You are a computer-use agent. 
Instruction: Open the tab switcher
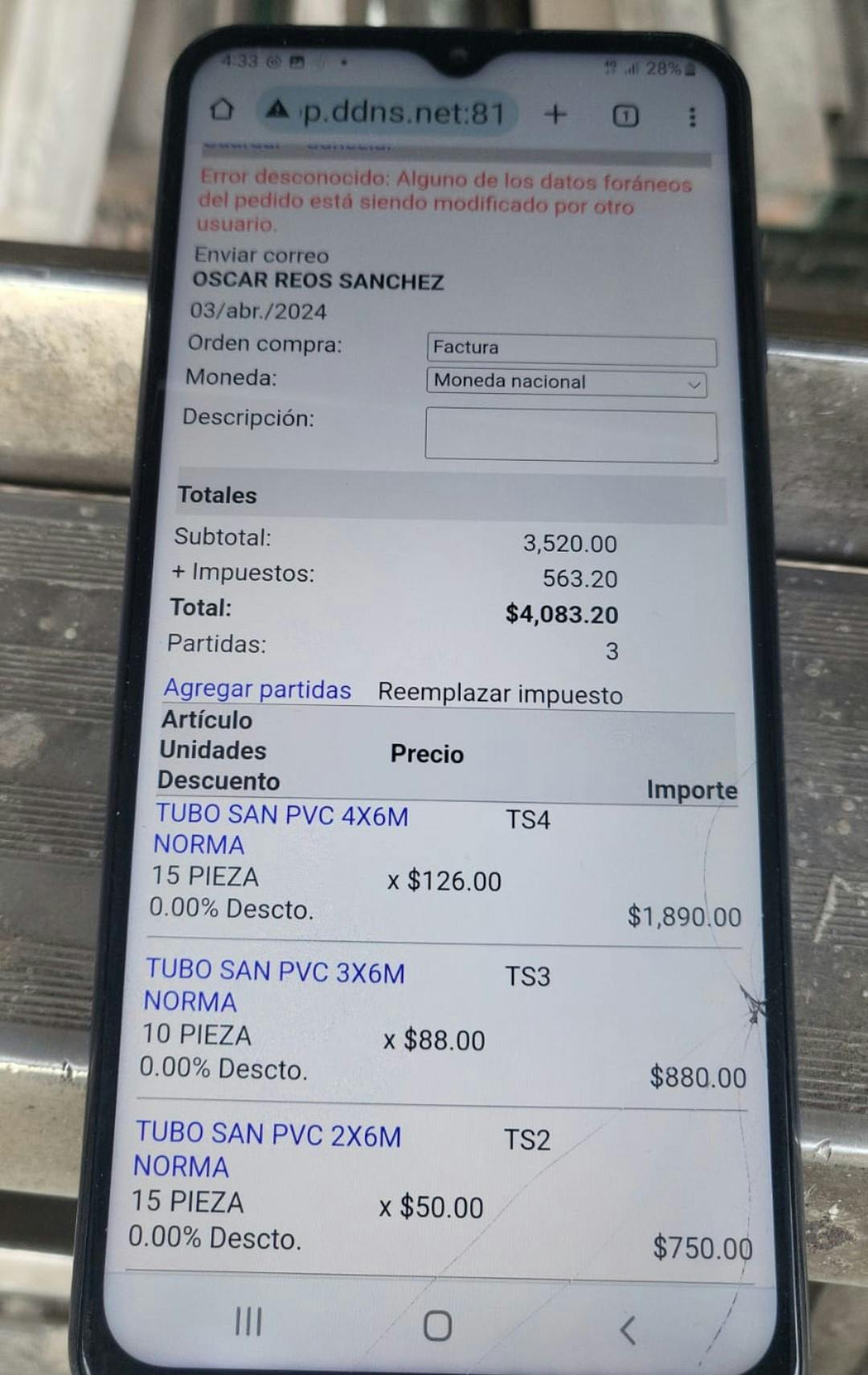pyautogui.click(x=625, y=117)
